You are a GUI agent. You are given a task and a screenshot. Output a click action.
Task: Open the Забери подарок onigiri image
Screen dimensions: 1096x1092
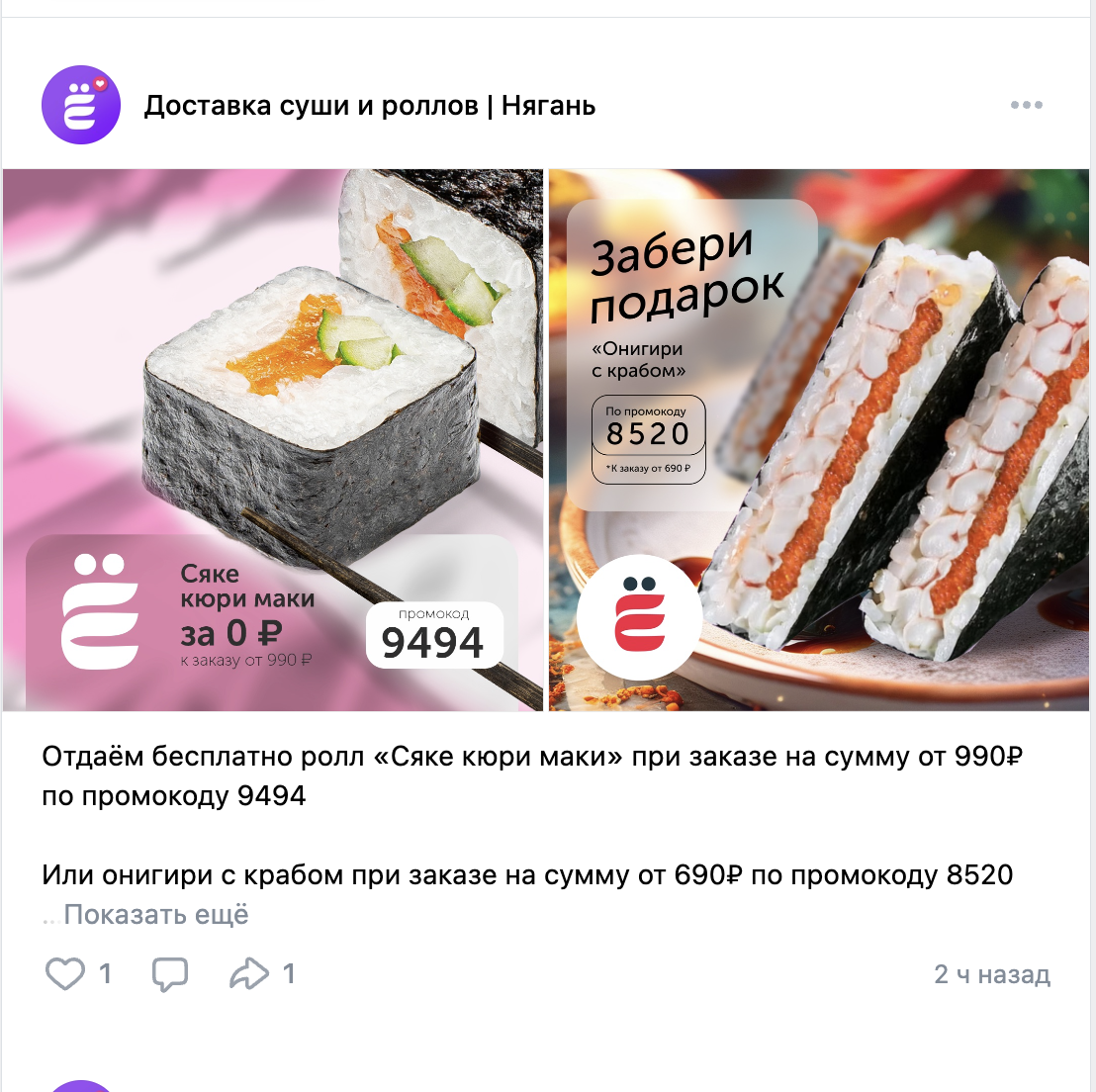click(819, 439)
